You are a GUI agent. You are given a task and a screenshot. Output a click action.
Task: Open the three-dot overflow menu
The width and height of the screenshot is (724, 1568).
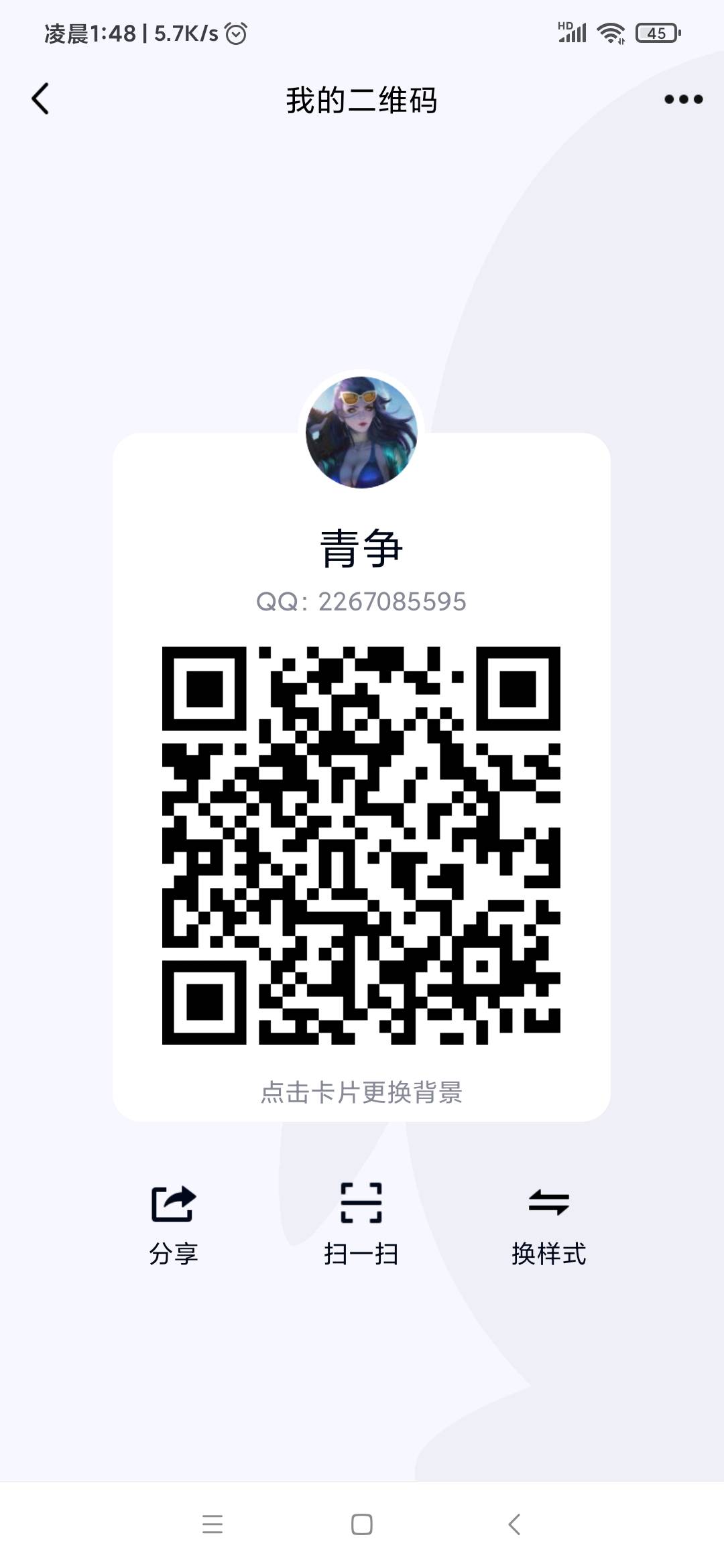tap(683, 99)
